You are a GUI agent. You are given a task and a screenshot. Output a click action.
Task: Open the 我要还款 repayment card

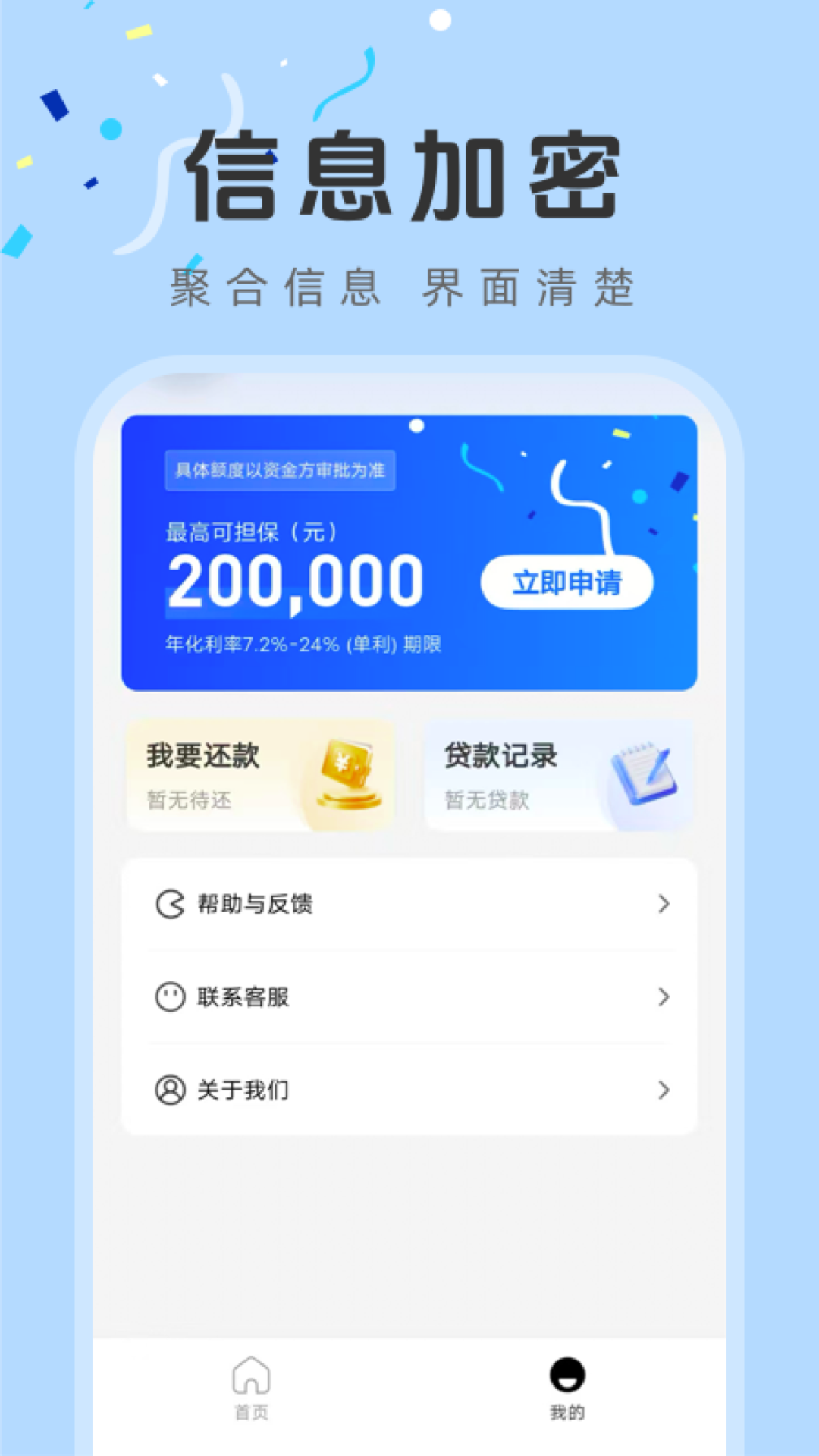[262, 773]
